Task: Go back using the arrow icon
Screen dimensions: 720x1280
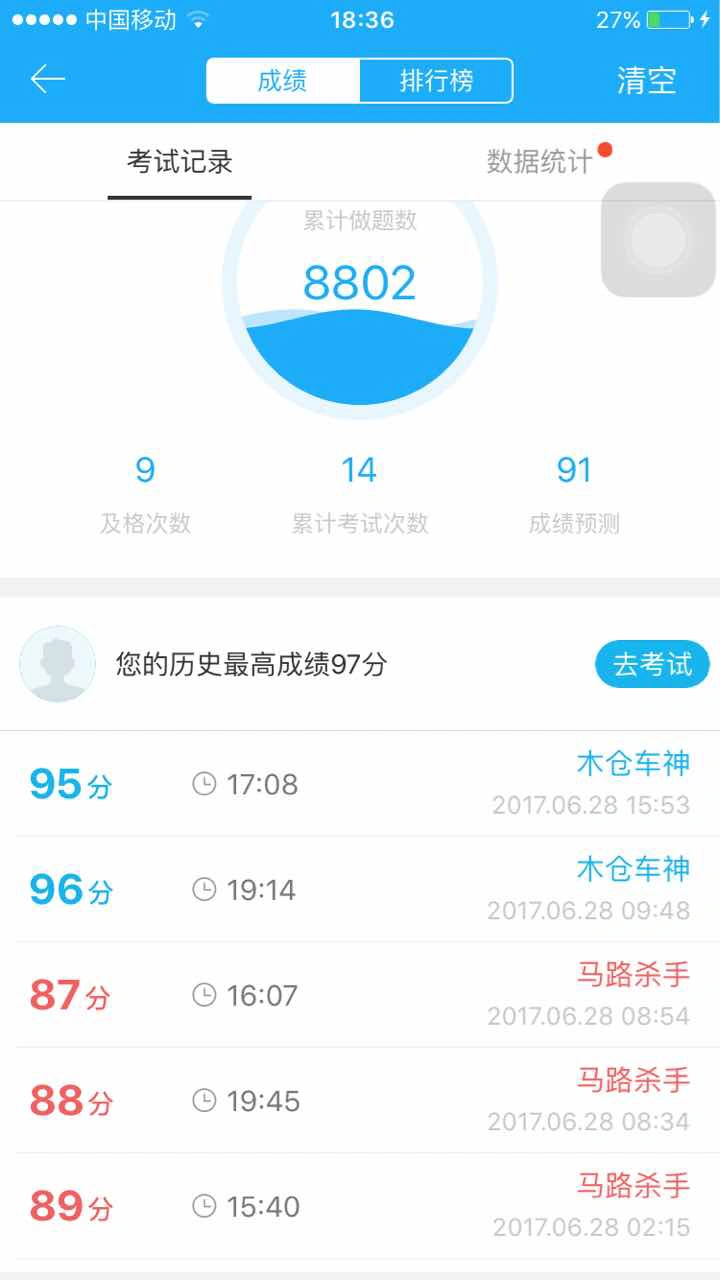Action: point(47,80)
